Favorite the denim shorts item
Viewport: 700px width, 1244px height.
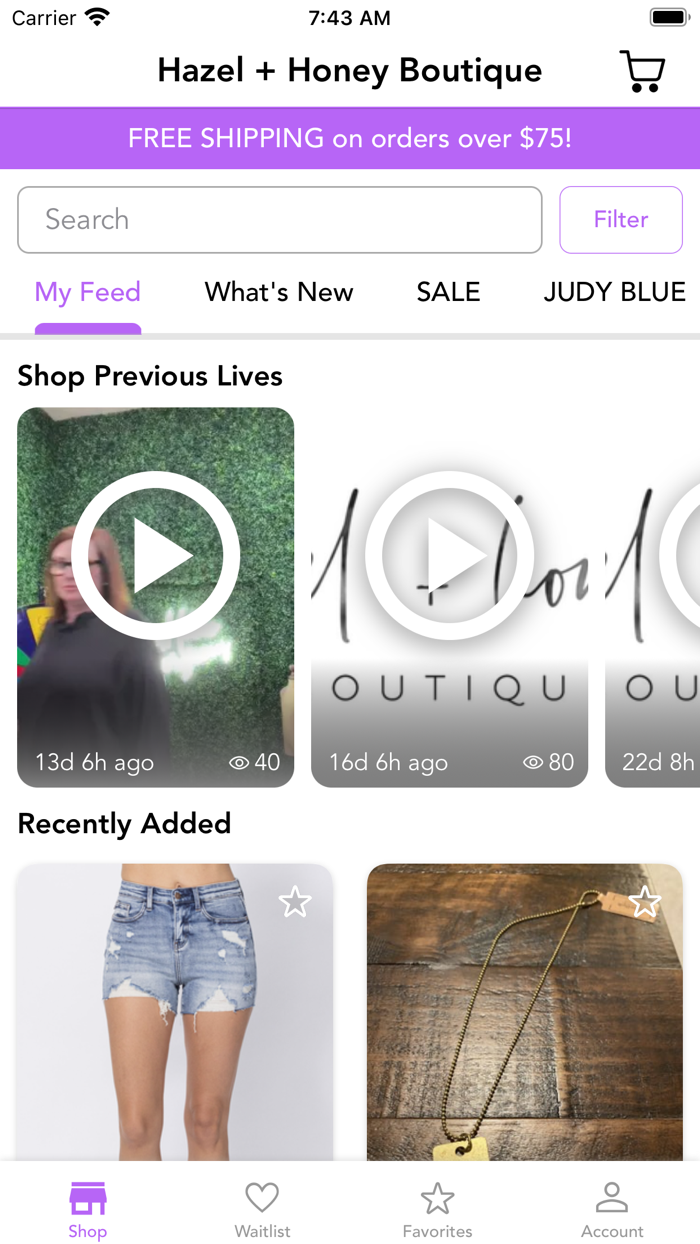[x=295, y=902]
